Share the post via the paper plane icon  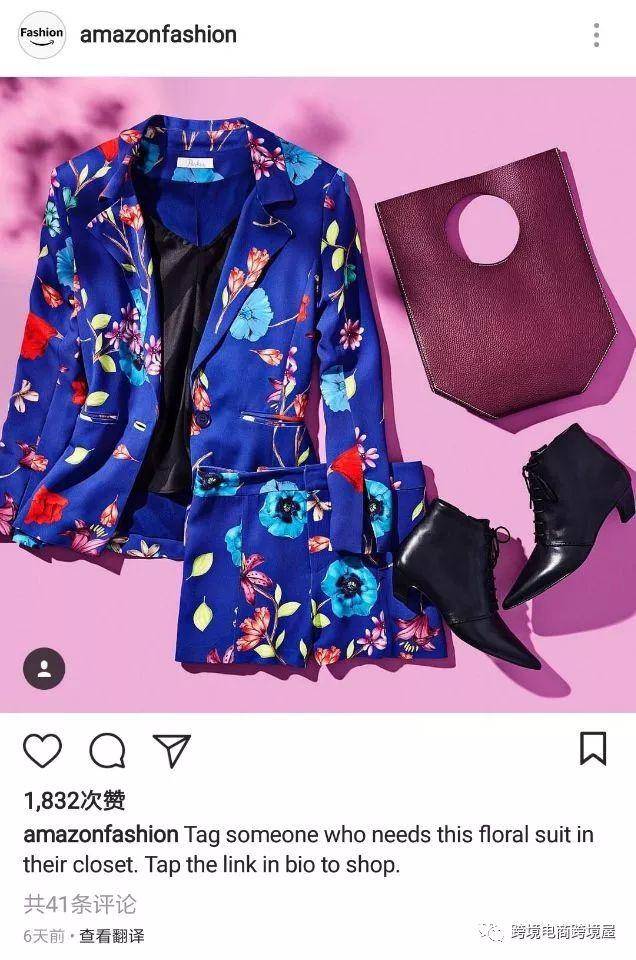click(x=172, y=750)
